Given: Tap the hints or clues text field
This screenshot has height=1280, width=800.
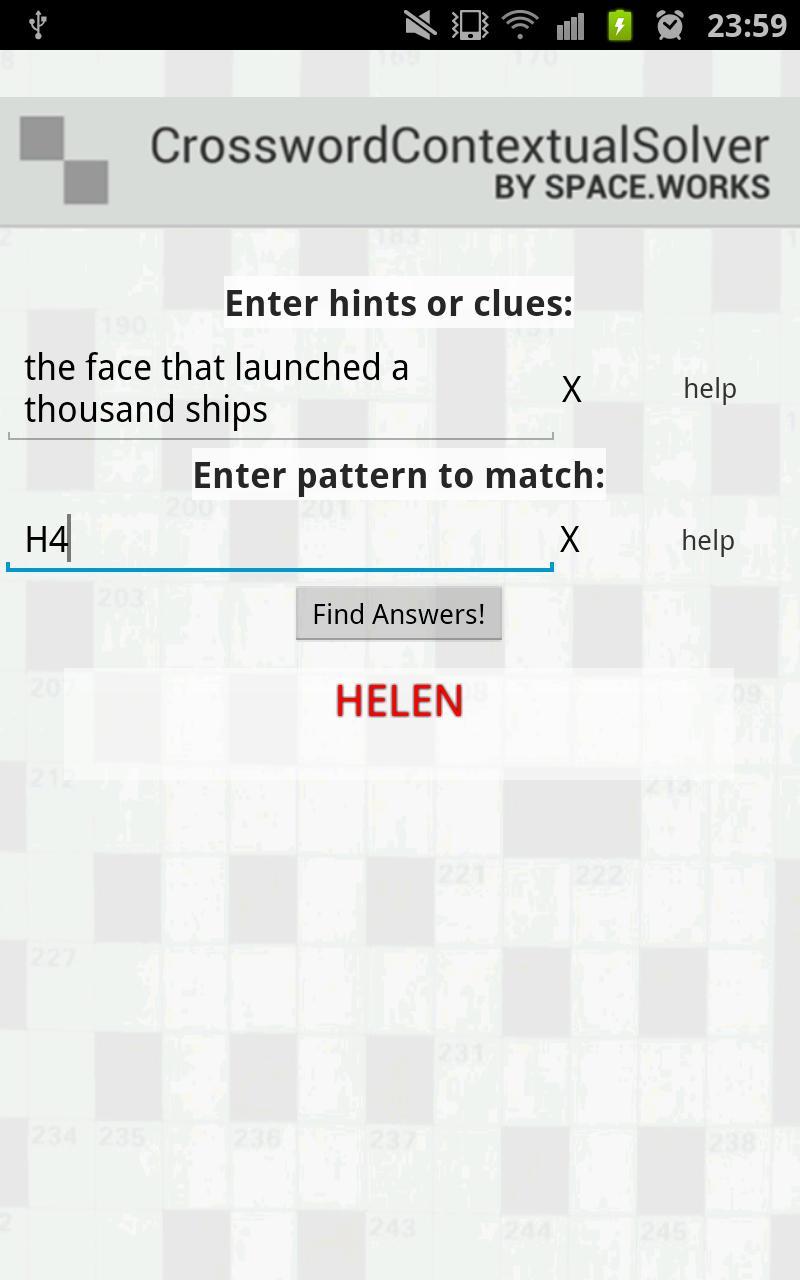Looking at the screenshot, I should pyautogui.click(x=280, y=389).
